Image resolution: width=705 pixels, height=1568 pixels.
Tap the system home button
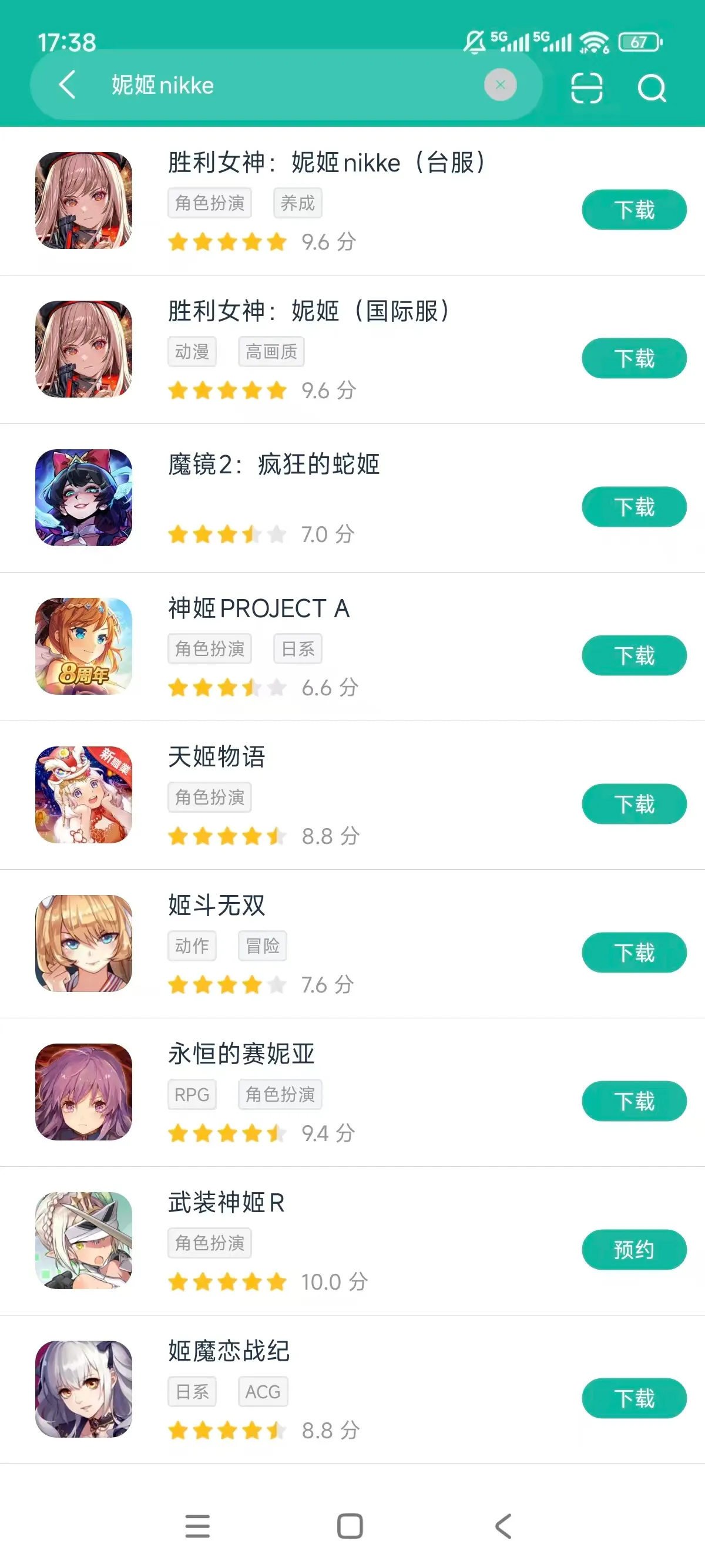pos(350,1526)
